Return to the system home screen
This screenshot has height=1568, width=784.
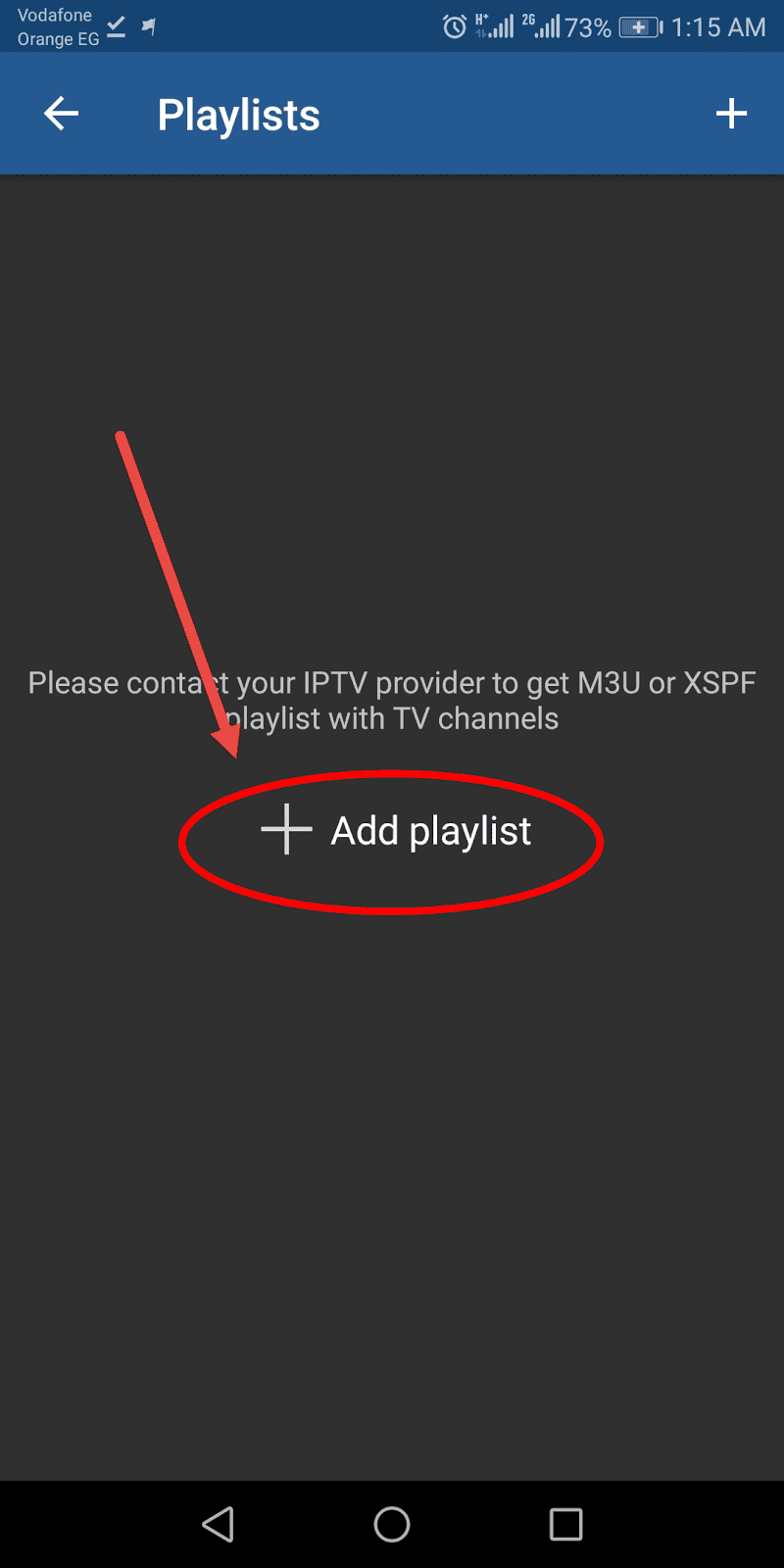point(392,1524)
